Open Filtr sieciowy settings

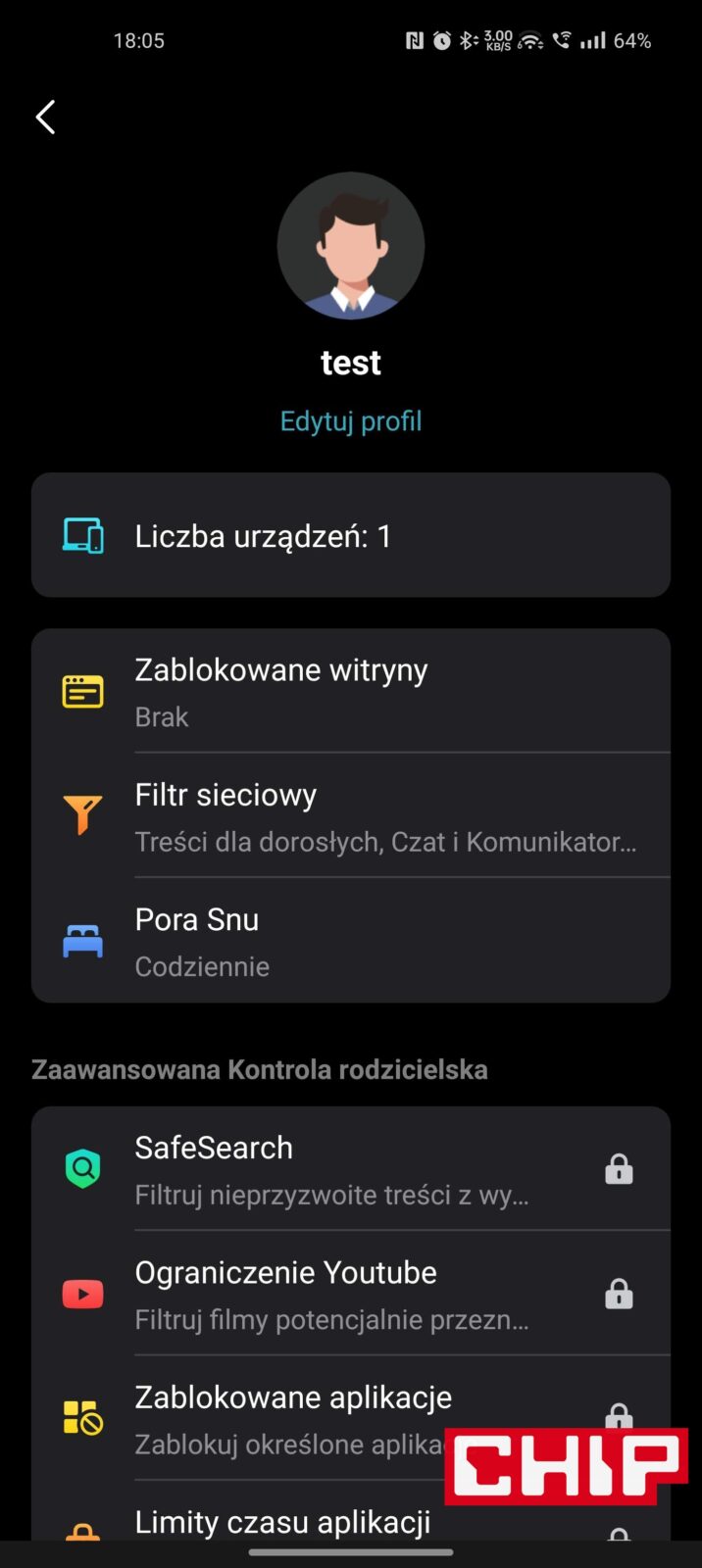[x=350, y=815]
